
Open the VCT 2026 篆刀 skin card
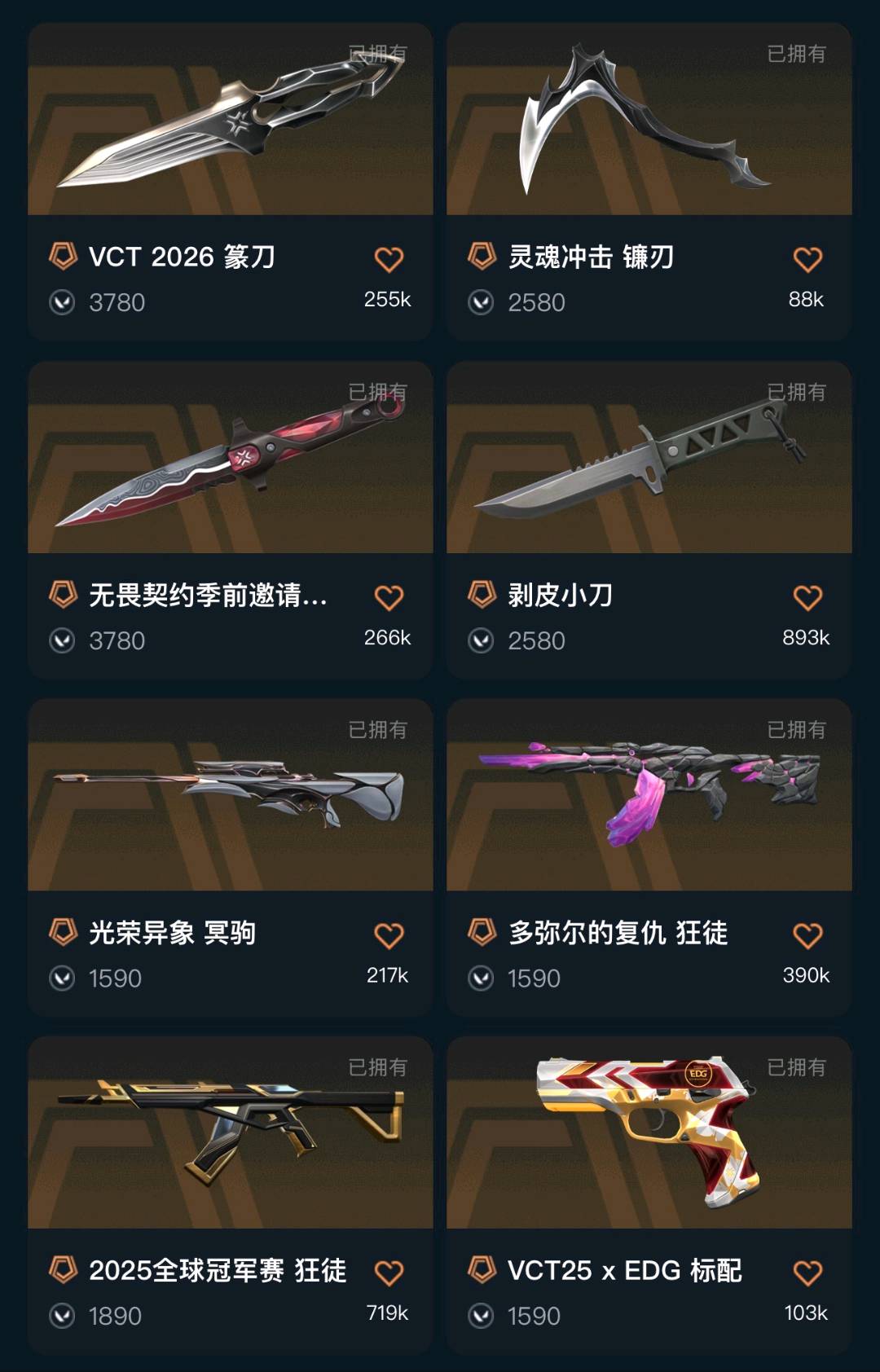tap(230, 122)
